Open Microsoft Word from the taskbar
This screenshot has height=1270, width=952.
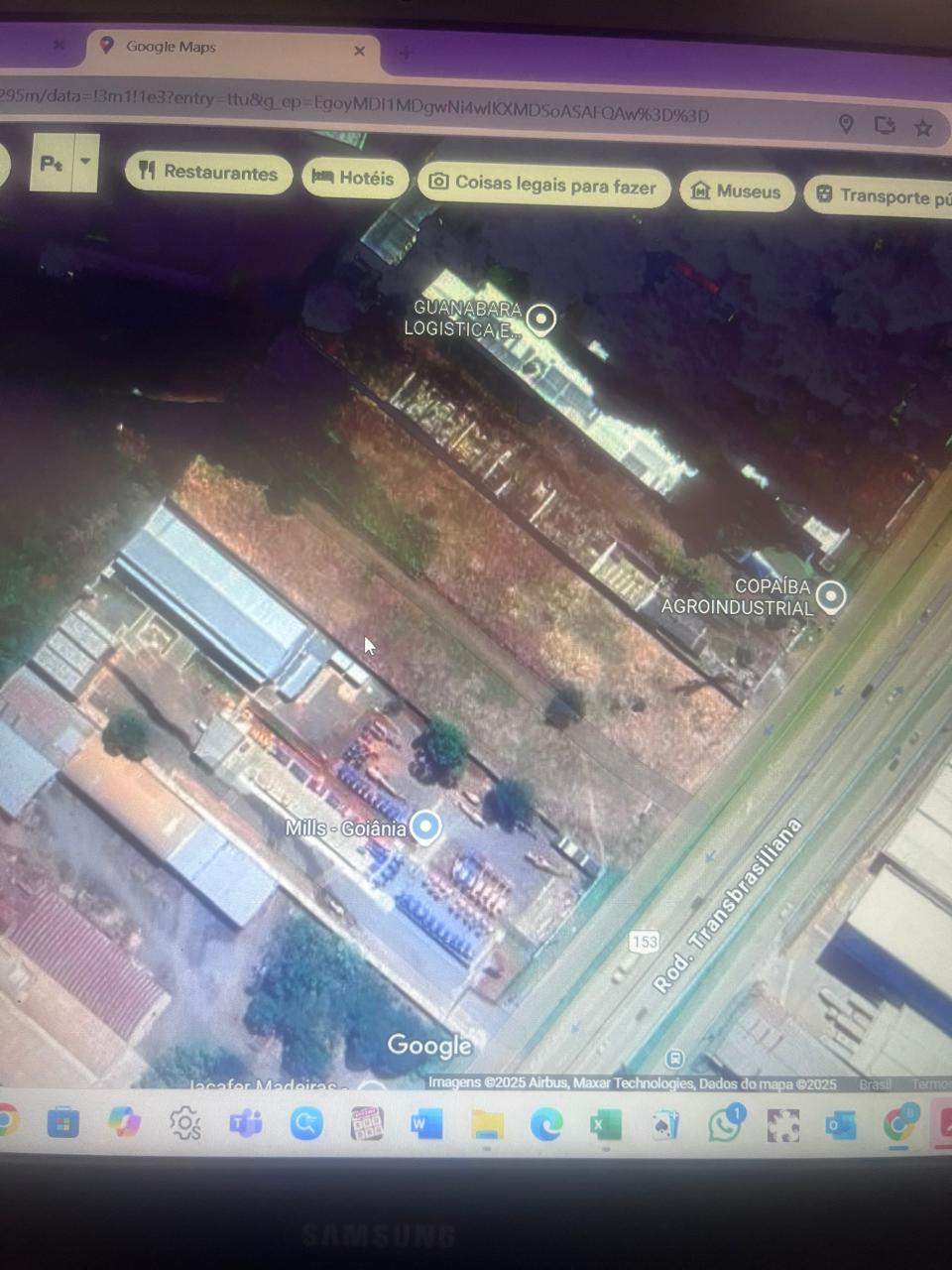(427, 1125)
